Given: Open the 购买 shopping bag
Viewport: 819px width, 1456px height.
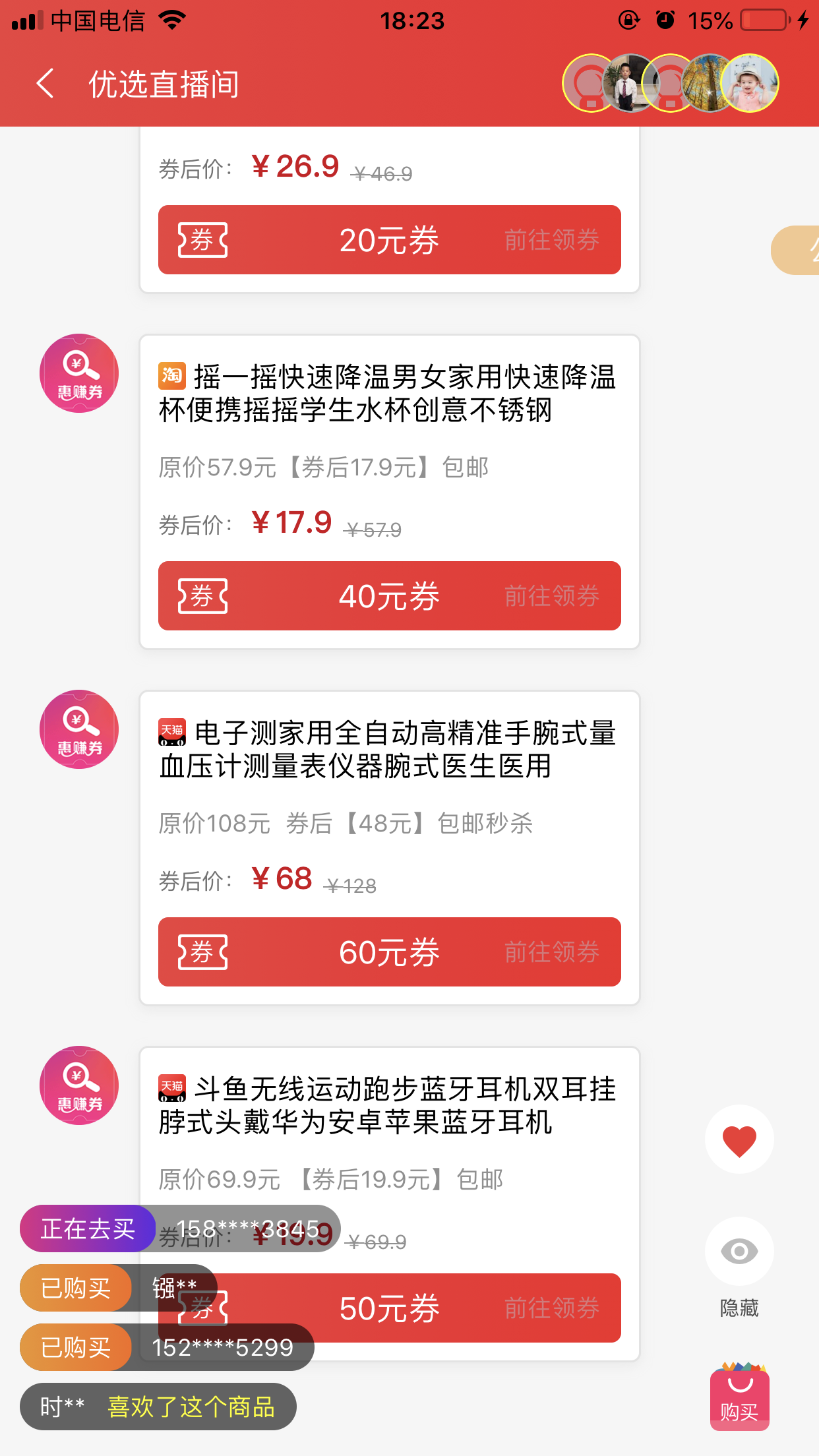Looking at the screenshot, I should (739, 1397).
